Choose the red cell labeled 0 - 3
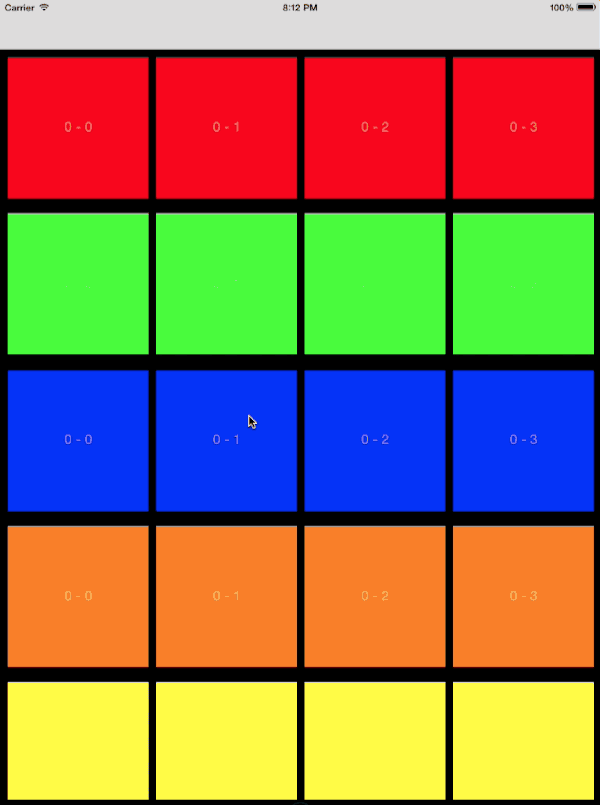Viewport: 600px width, 805px height. (523, 127)
